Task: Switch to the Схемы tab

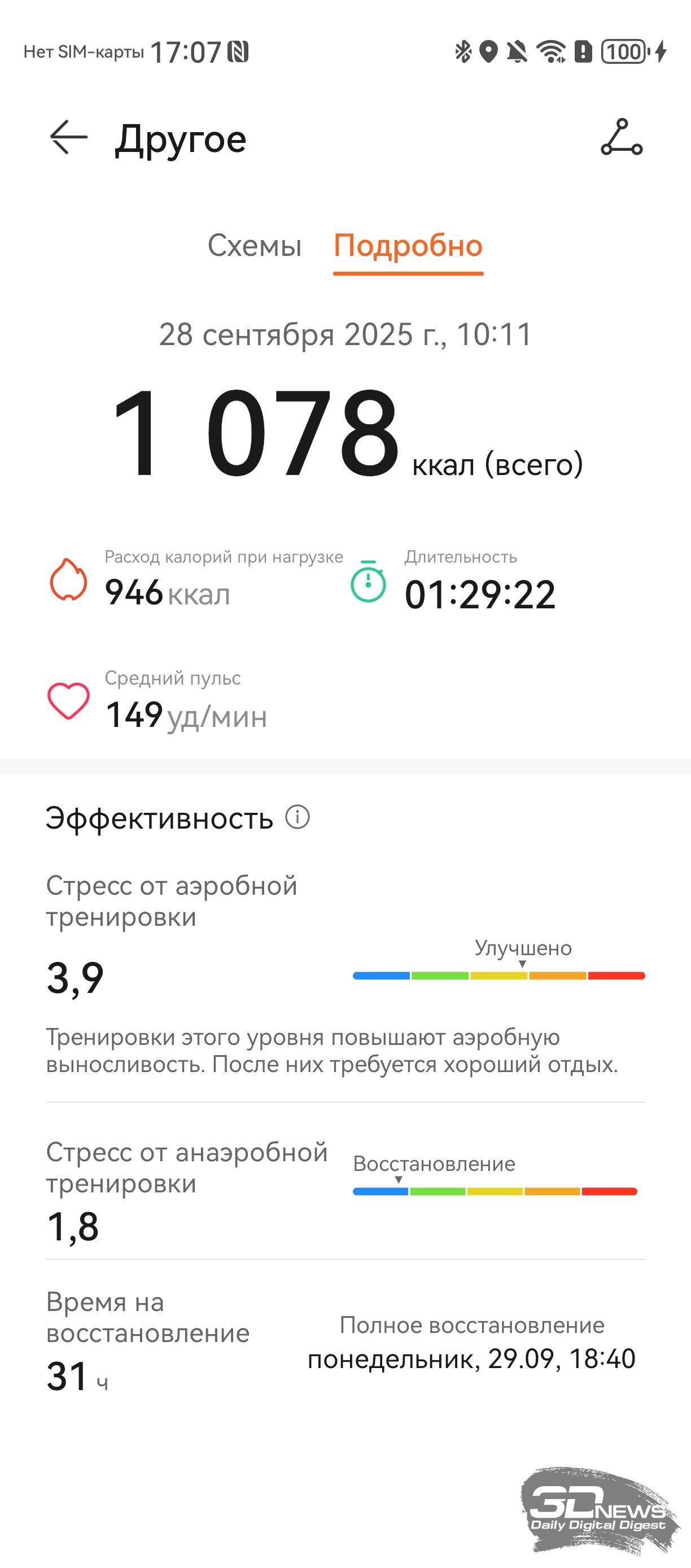Action: (x=254, y=246)
